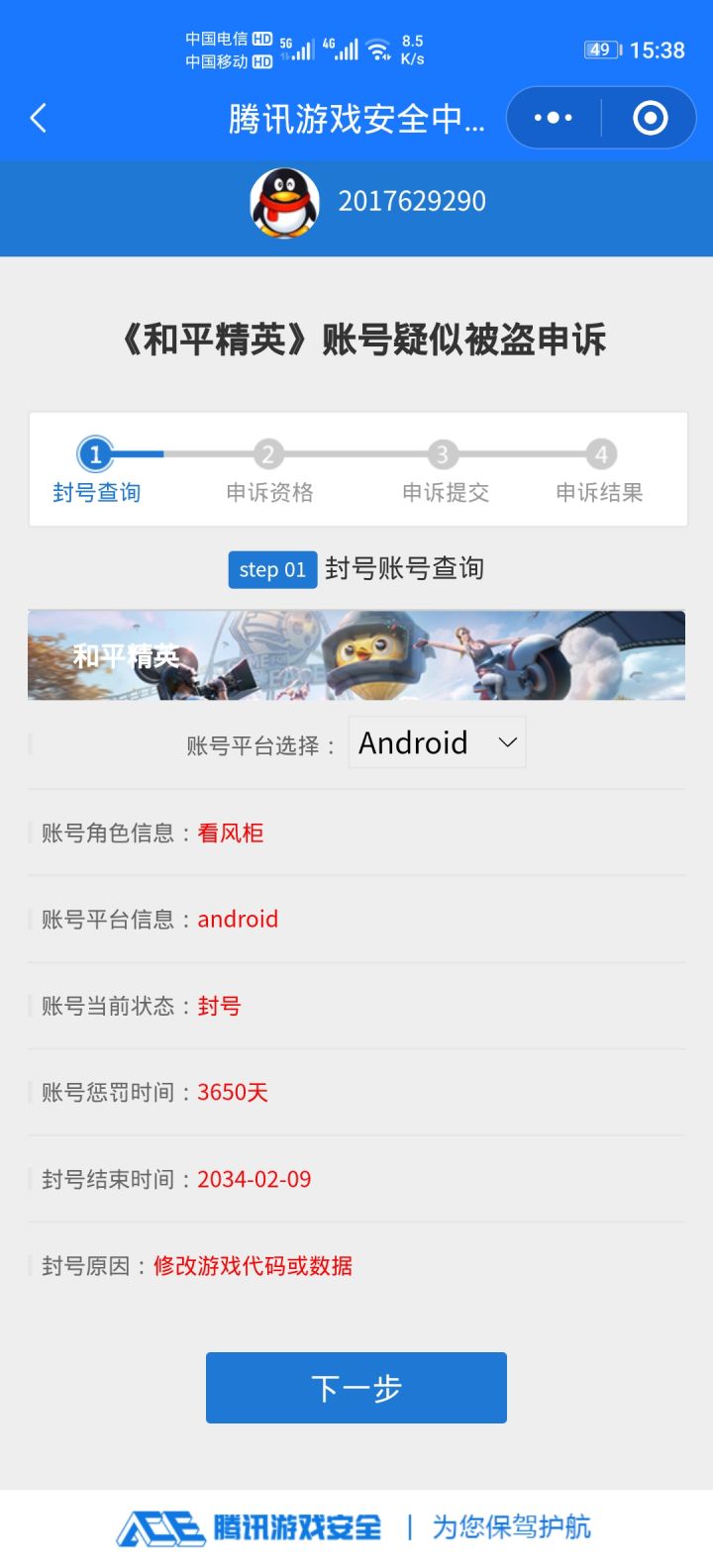Screen dimensions: 713x1568
Task: Click the battery indicator showing 49
Action: (x=601, y=49)
